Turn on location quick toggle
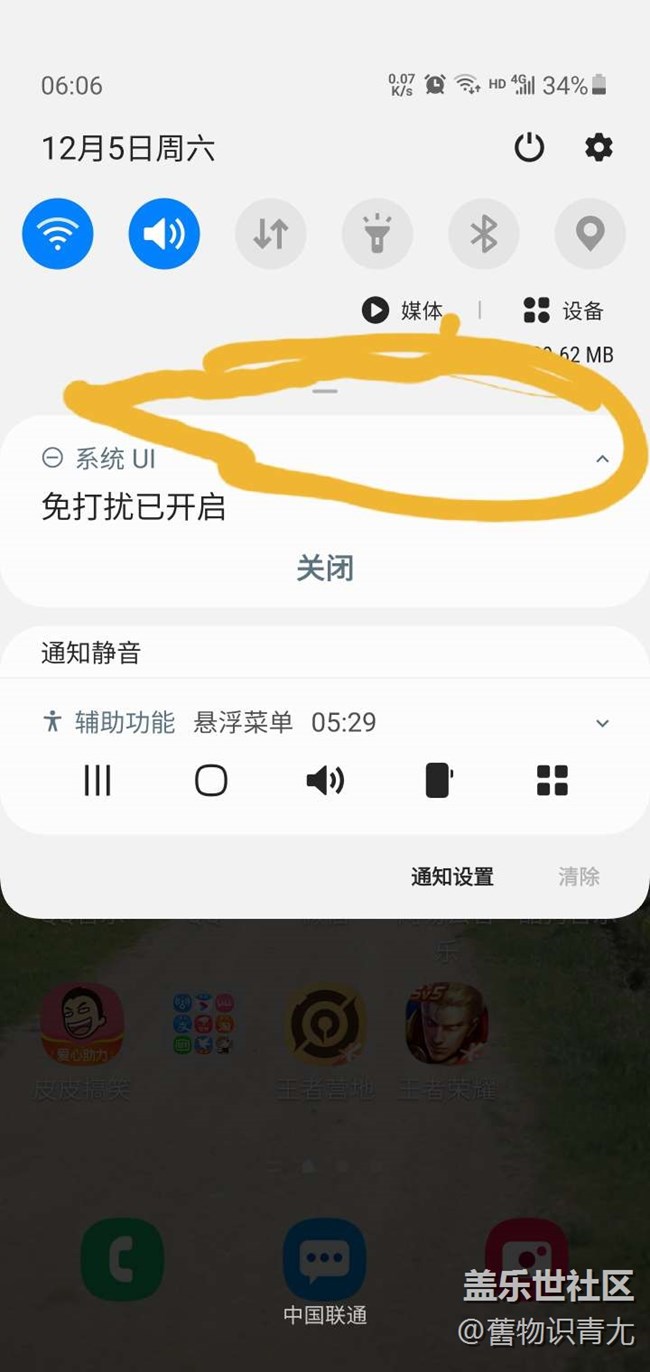650x1372 pixels. point(590,234)
